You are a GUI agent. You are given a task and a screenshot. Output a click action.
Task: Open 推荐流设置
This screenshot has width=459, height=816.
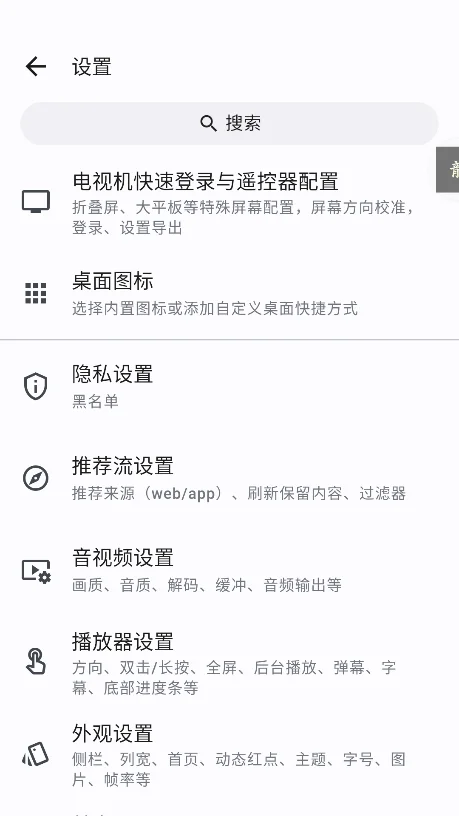pos(230,478)
